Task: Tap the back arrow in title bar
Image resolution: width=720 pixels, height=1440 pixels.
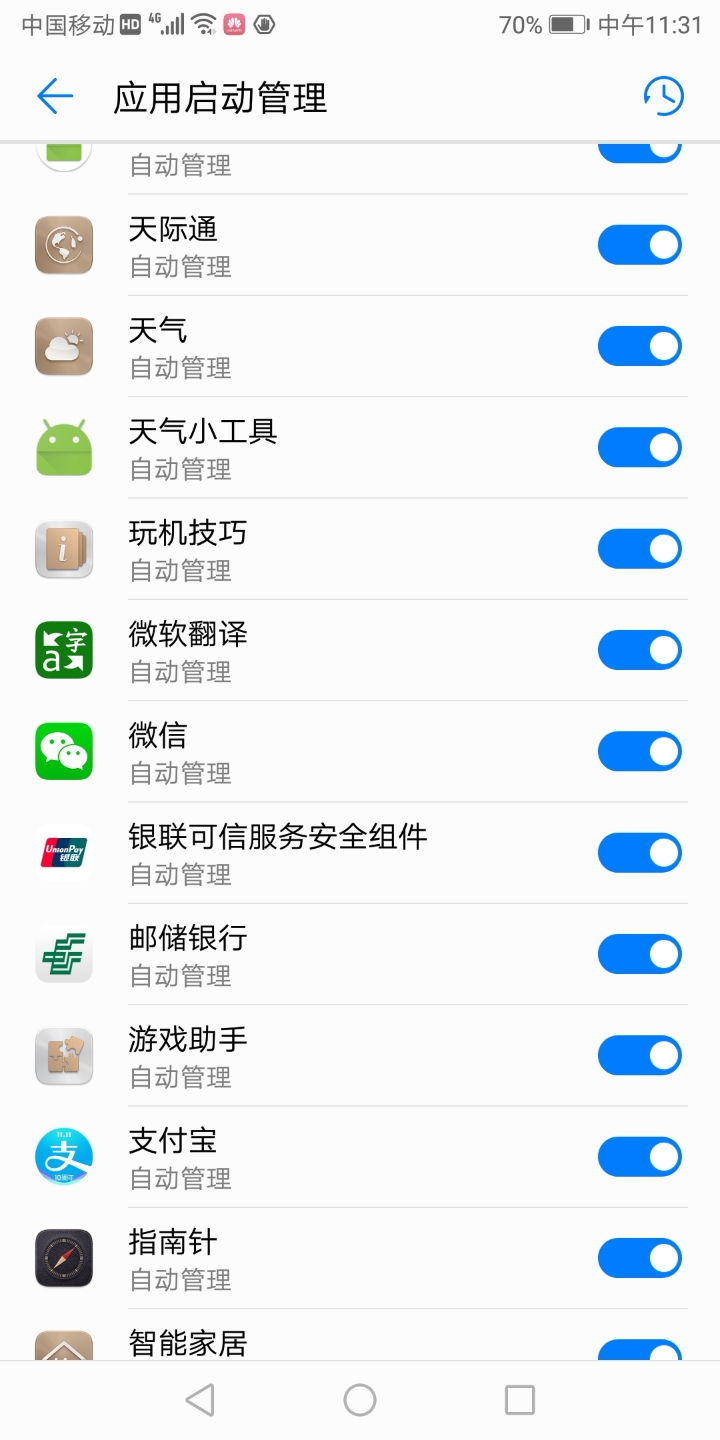Action: point(55,96)
